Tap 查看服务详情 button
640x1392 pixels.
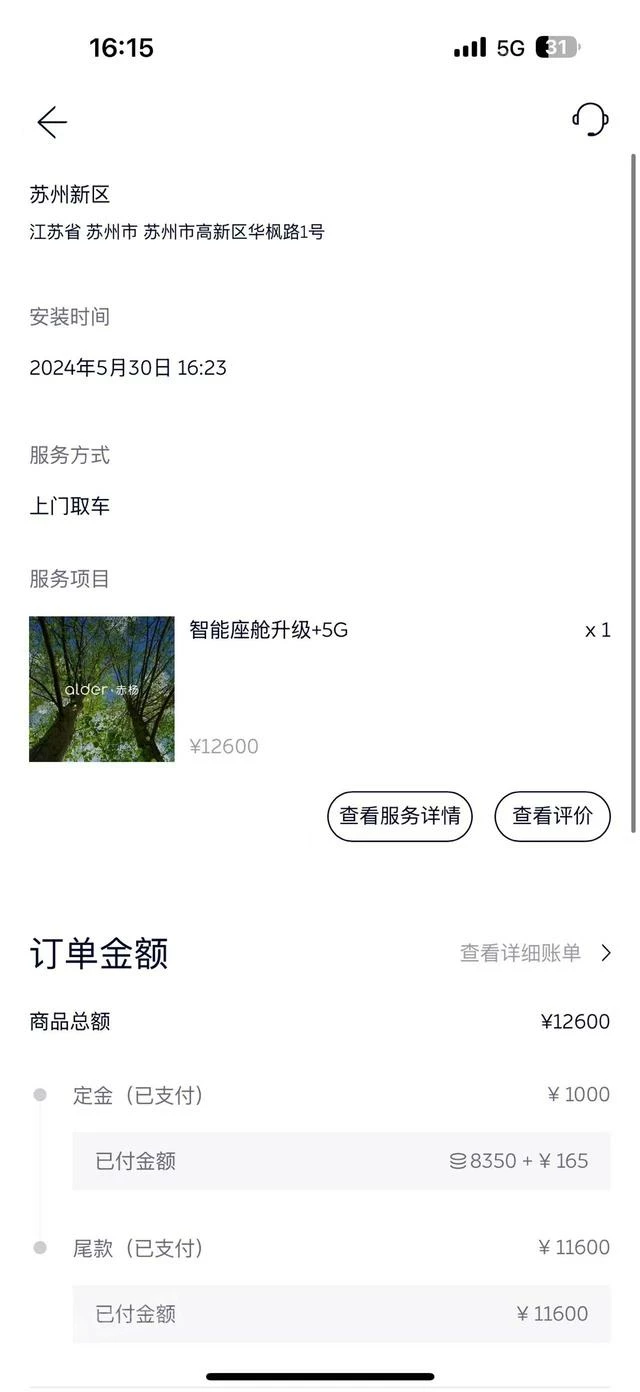point(399,816)
